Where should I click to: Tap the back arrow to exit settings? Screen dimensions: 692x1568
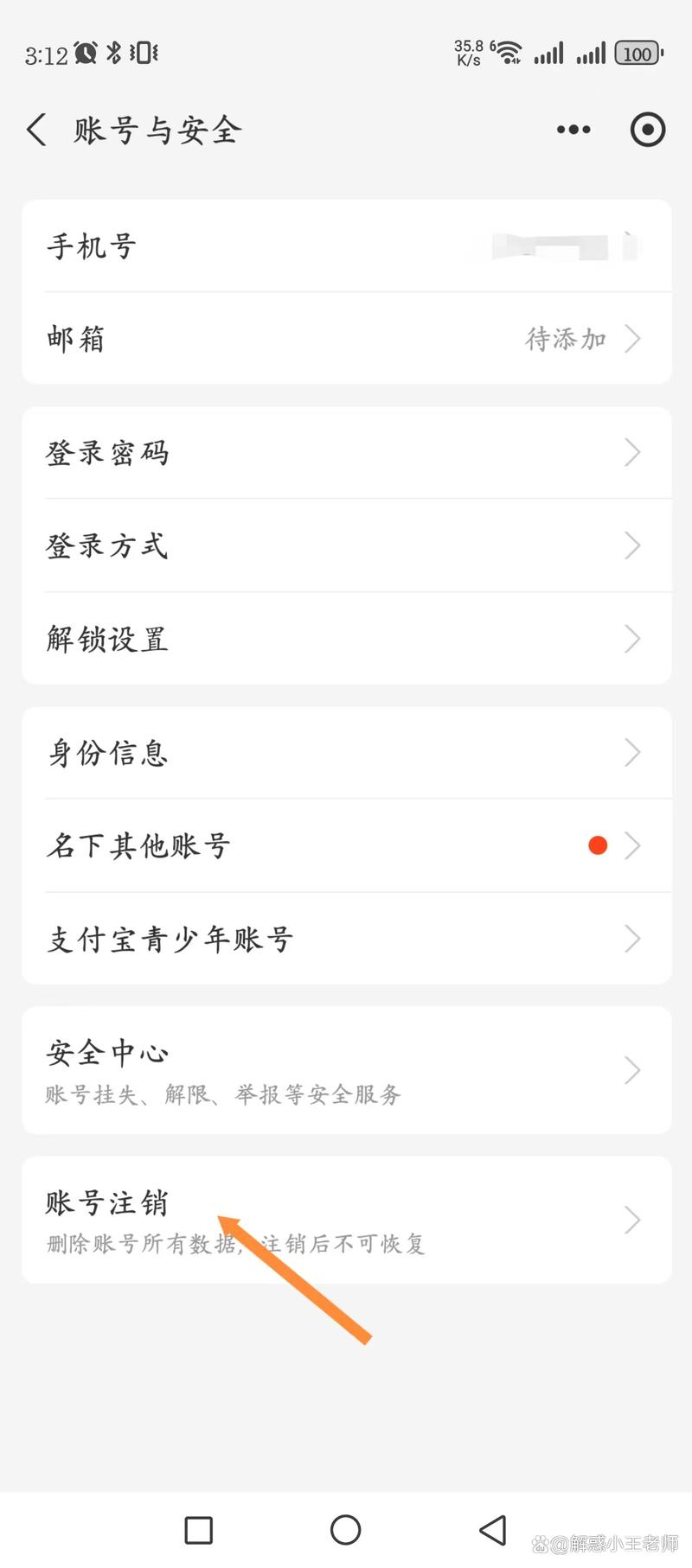(x=35, y=130)
